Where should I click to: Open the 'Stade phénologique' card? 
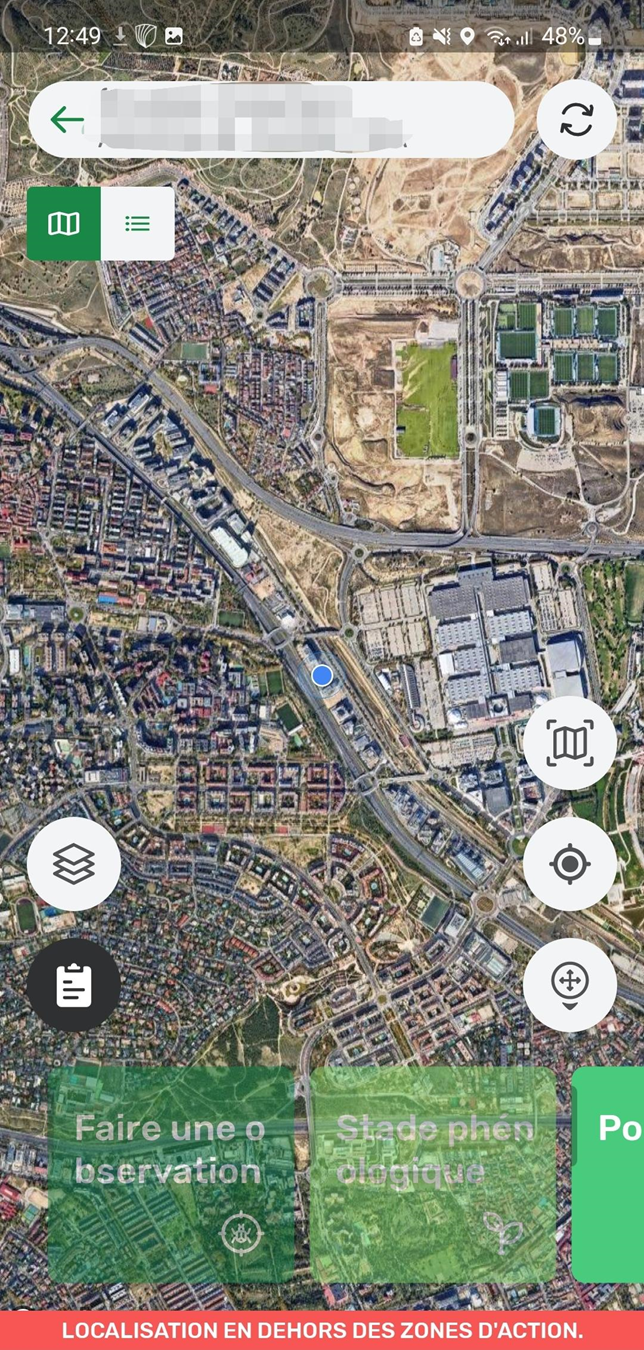pos(433,1175)
